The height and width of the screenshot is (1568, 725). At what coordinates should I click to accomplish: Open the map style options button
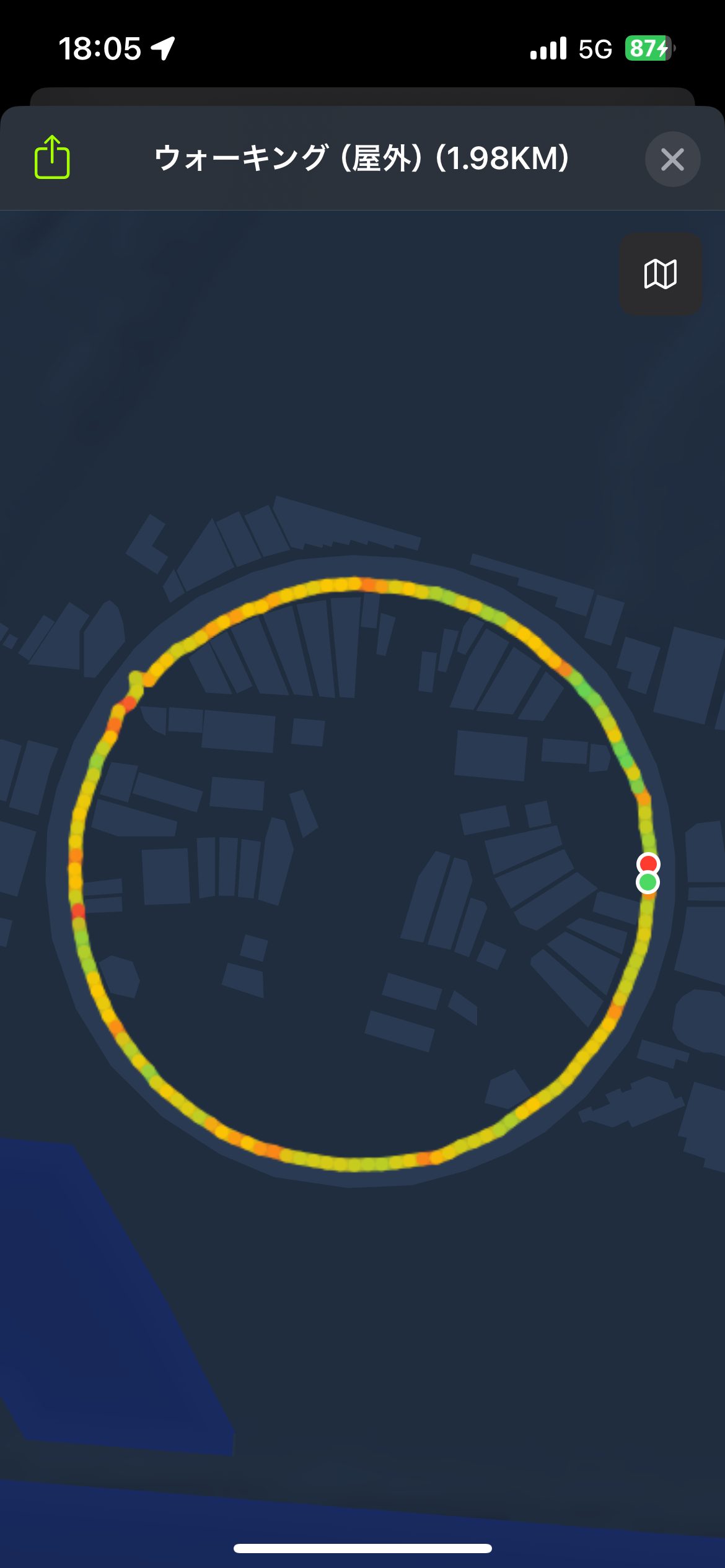(x=661, y=274)
